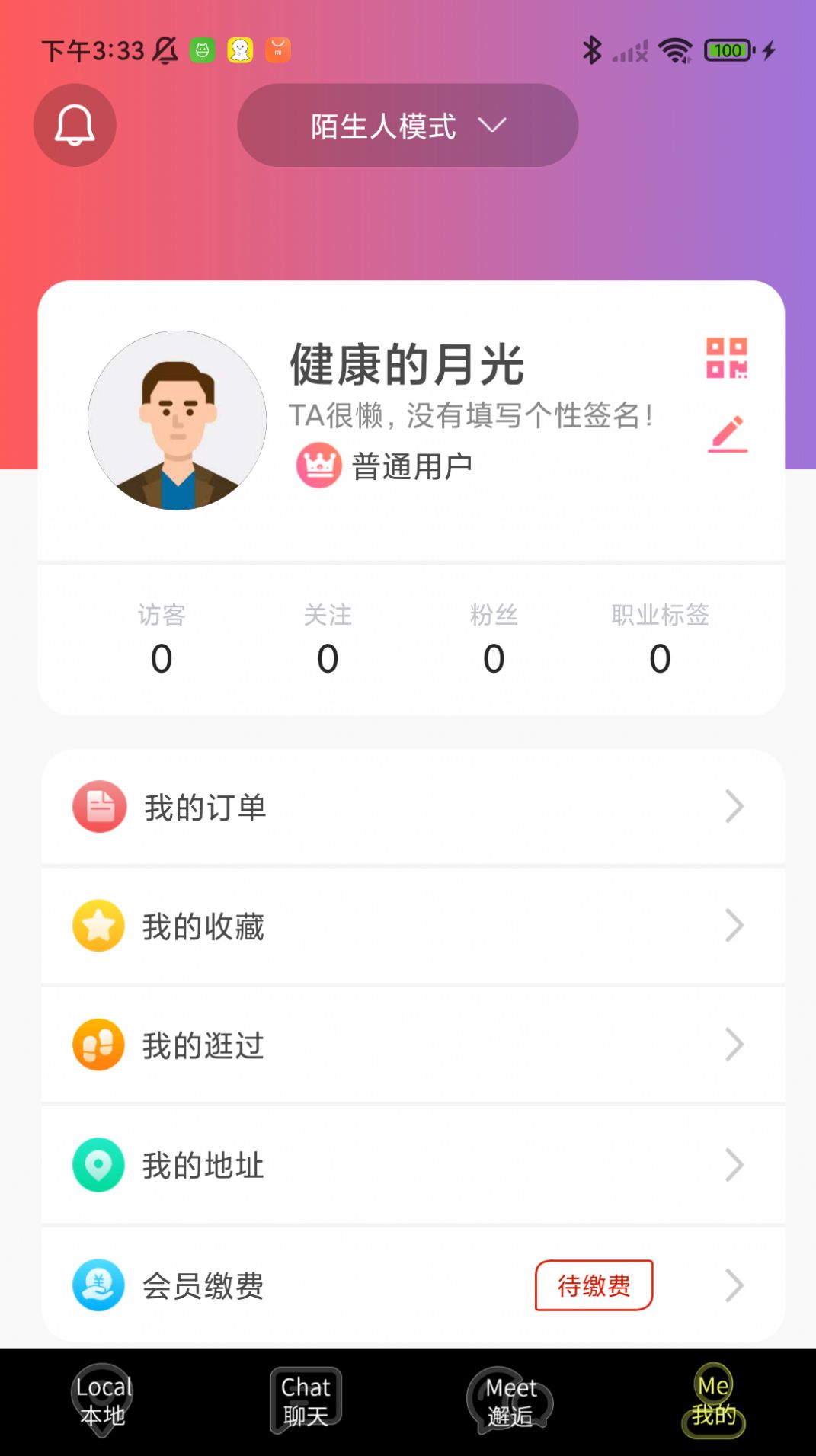The height and width of the screenshot is (1456, 816).
Task: Tap the star icon for 我的收藏
Action: point(98,926)
